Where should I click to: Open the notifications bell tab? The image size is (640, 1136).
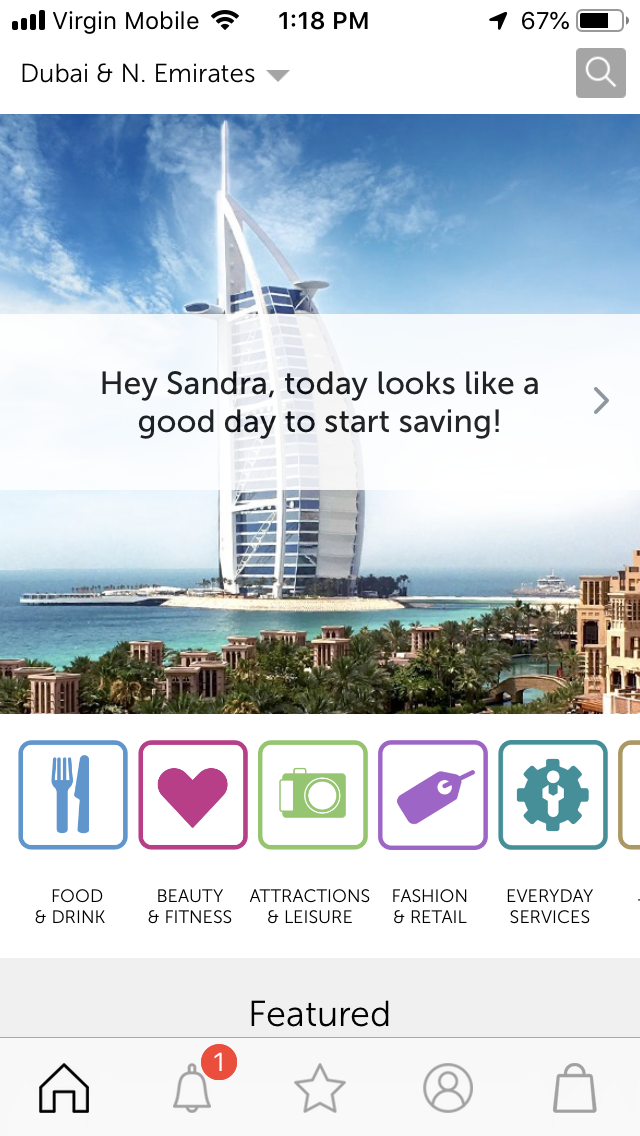[x=192, y=1087]
